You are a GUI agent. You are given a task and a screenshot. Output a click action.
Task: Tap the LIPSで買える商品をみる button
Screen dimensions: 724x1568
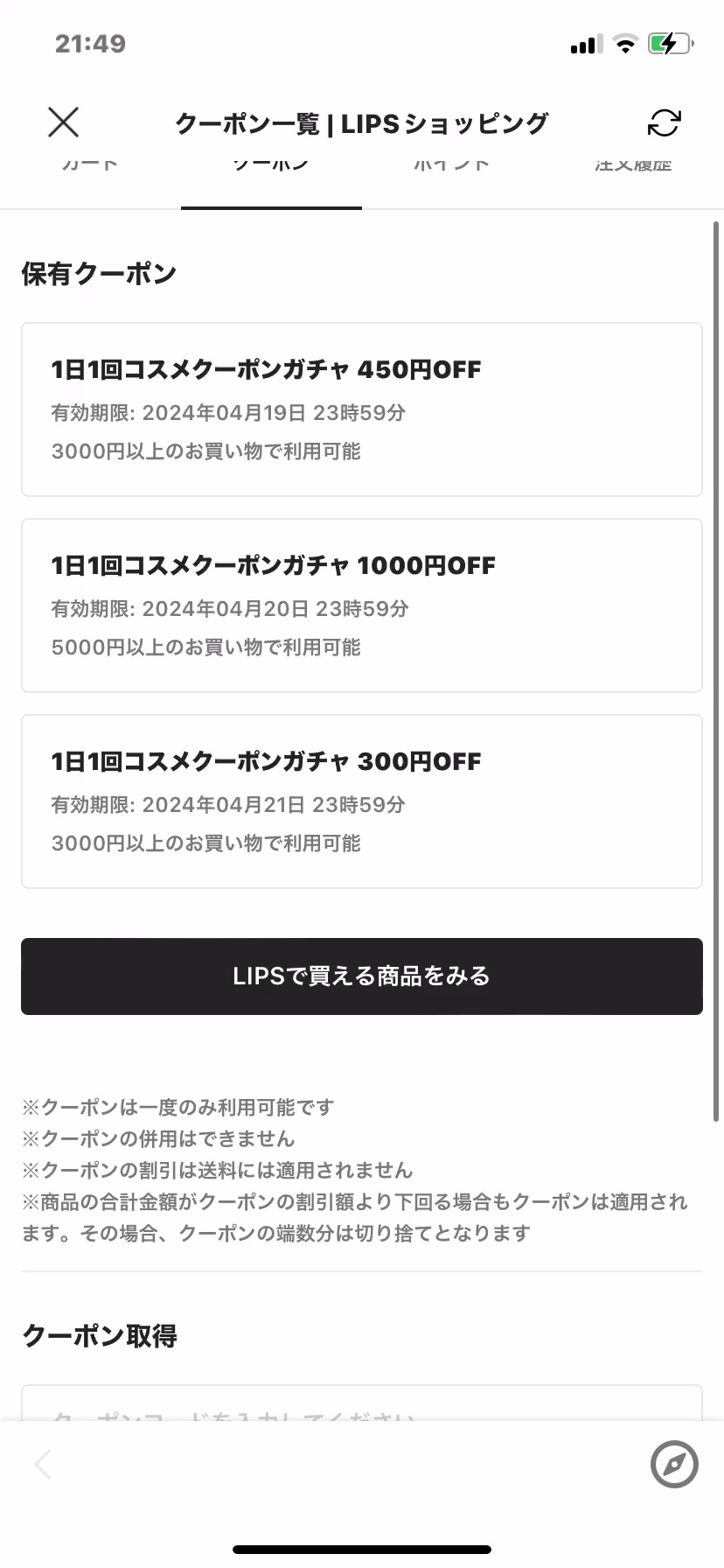point(361,976)
